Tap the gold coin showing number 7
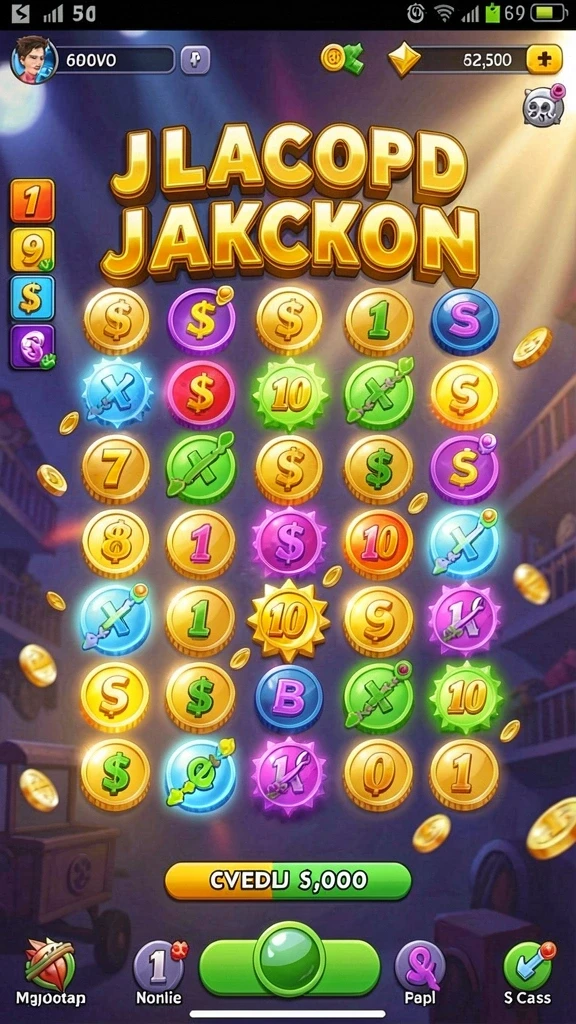This screenshot has width=576, height=1024. tap(116, 468)
